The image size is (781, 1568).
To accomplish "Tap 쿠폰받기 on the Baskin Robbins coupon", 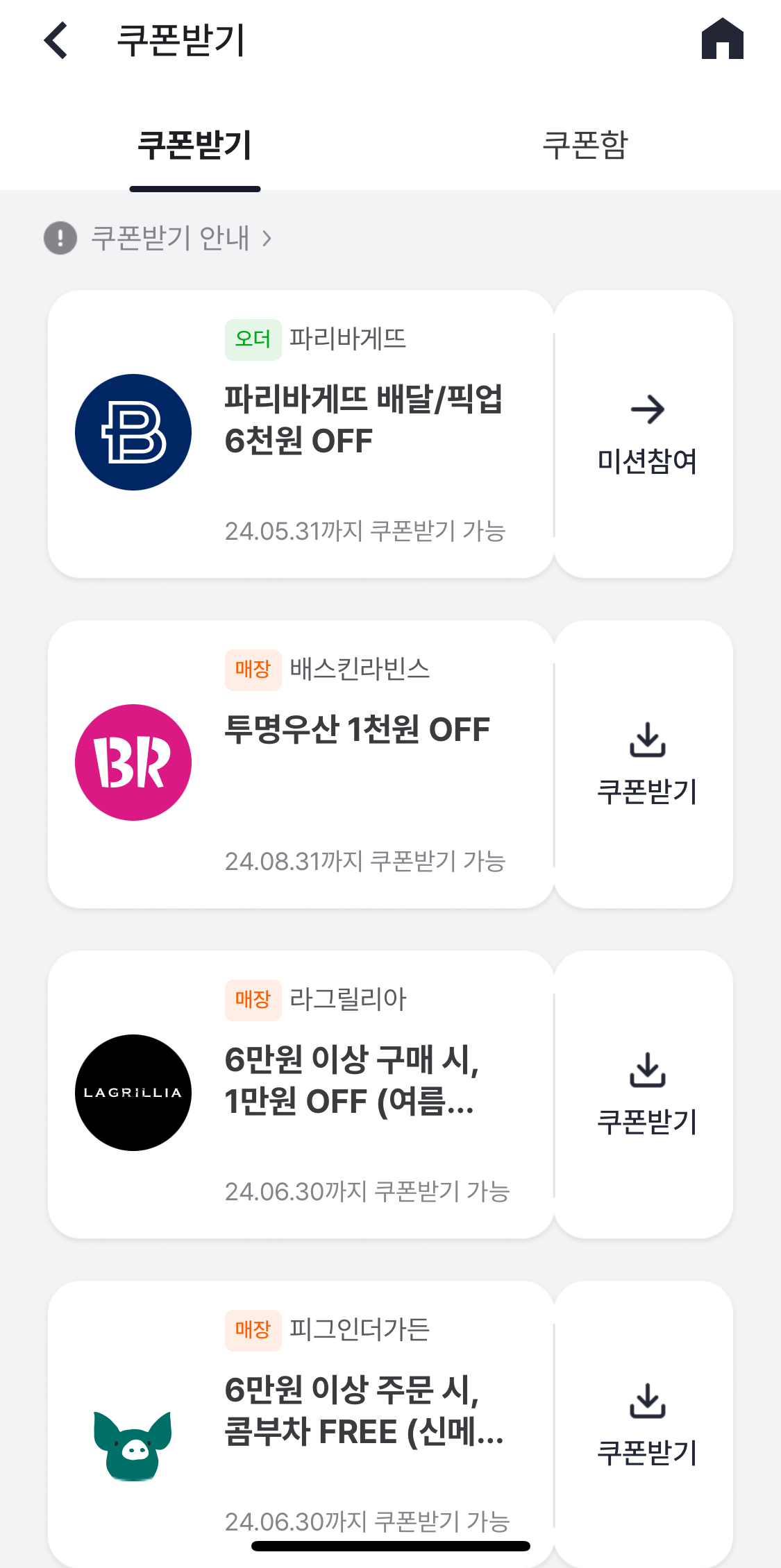I will [x=648, y=791].
